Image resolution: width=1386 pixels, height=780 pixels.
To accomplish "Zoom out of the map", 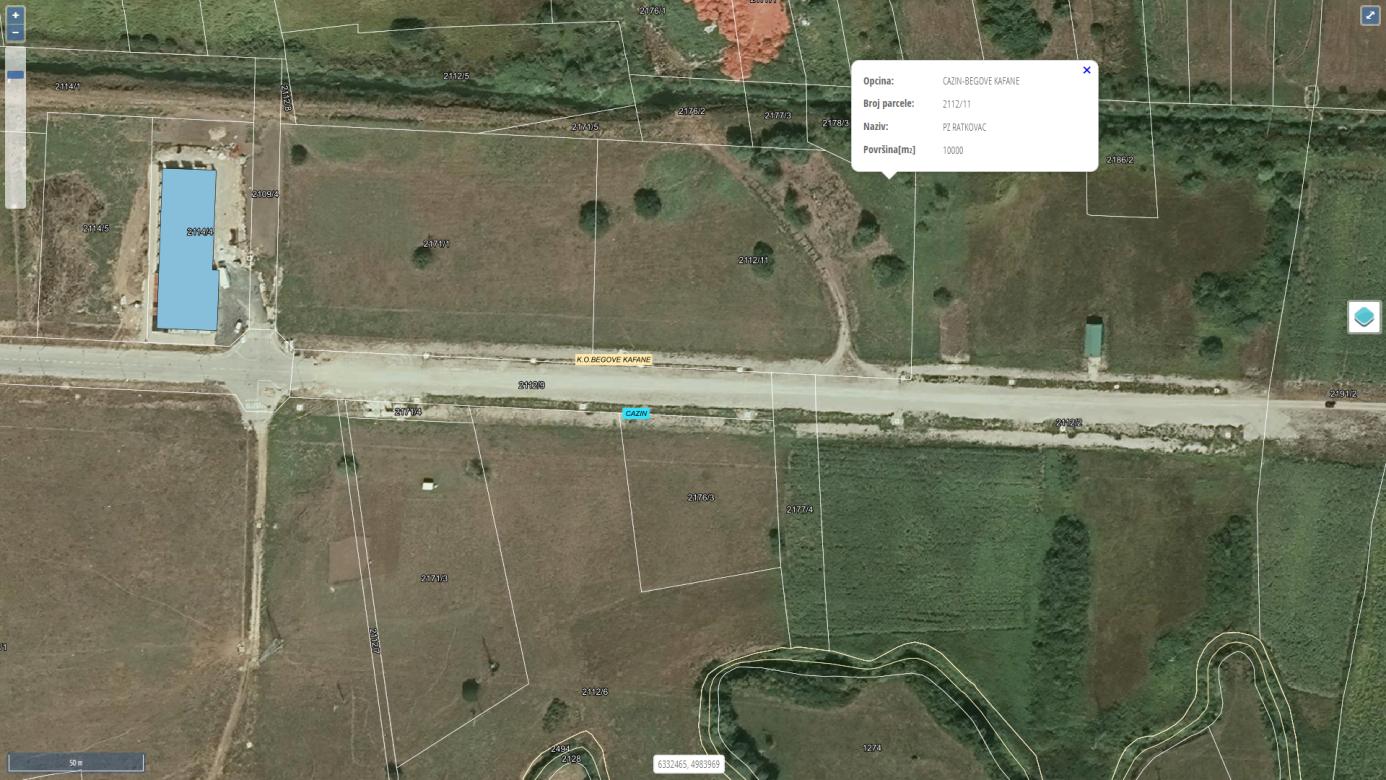I will click(x=15, y=33).
